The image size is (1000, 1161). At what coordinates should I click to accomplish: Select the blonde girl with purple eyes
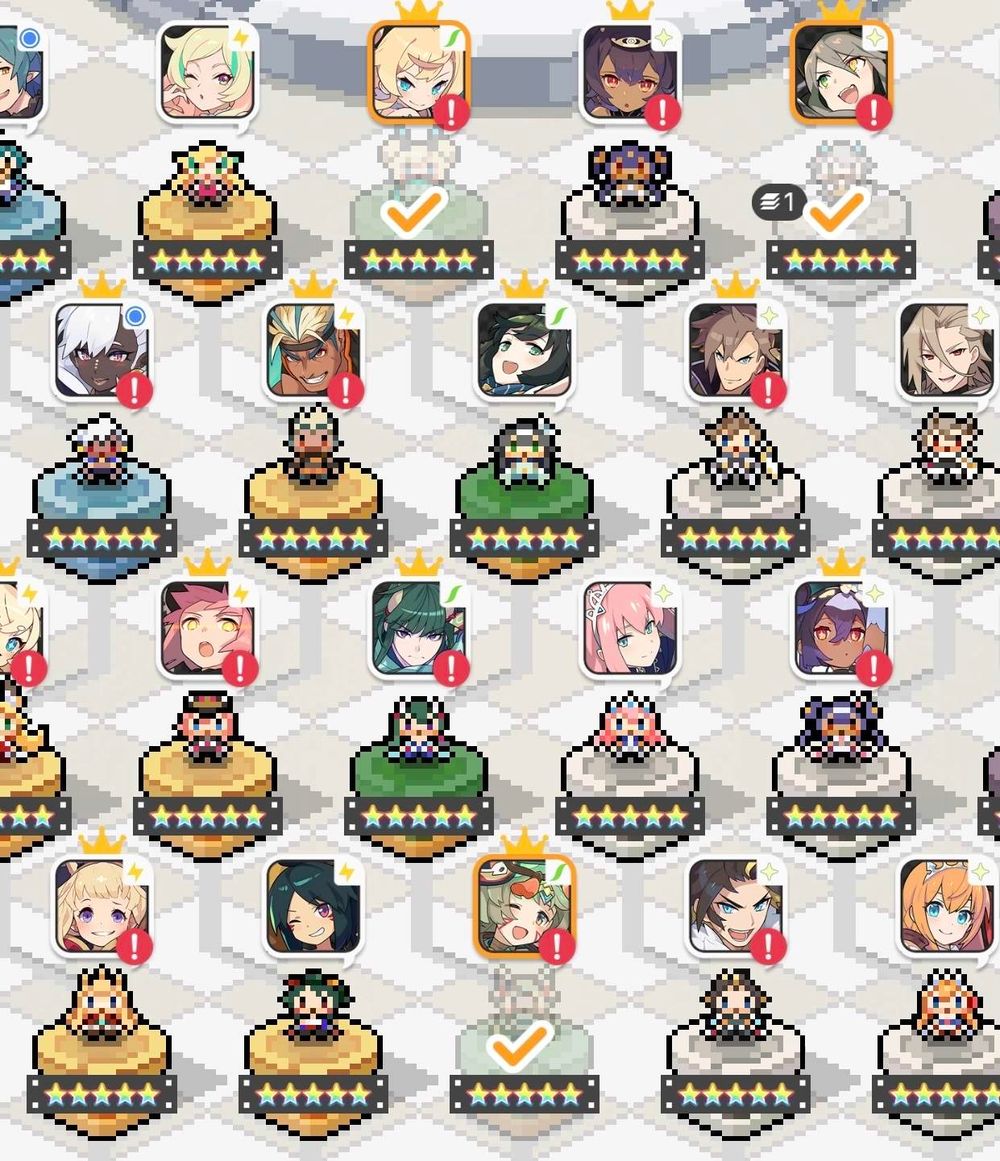pyautogui.click(x=100, y=906)
